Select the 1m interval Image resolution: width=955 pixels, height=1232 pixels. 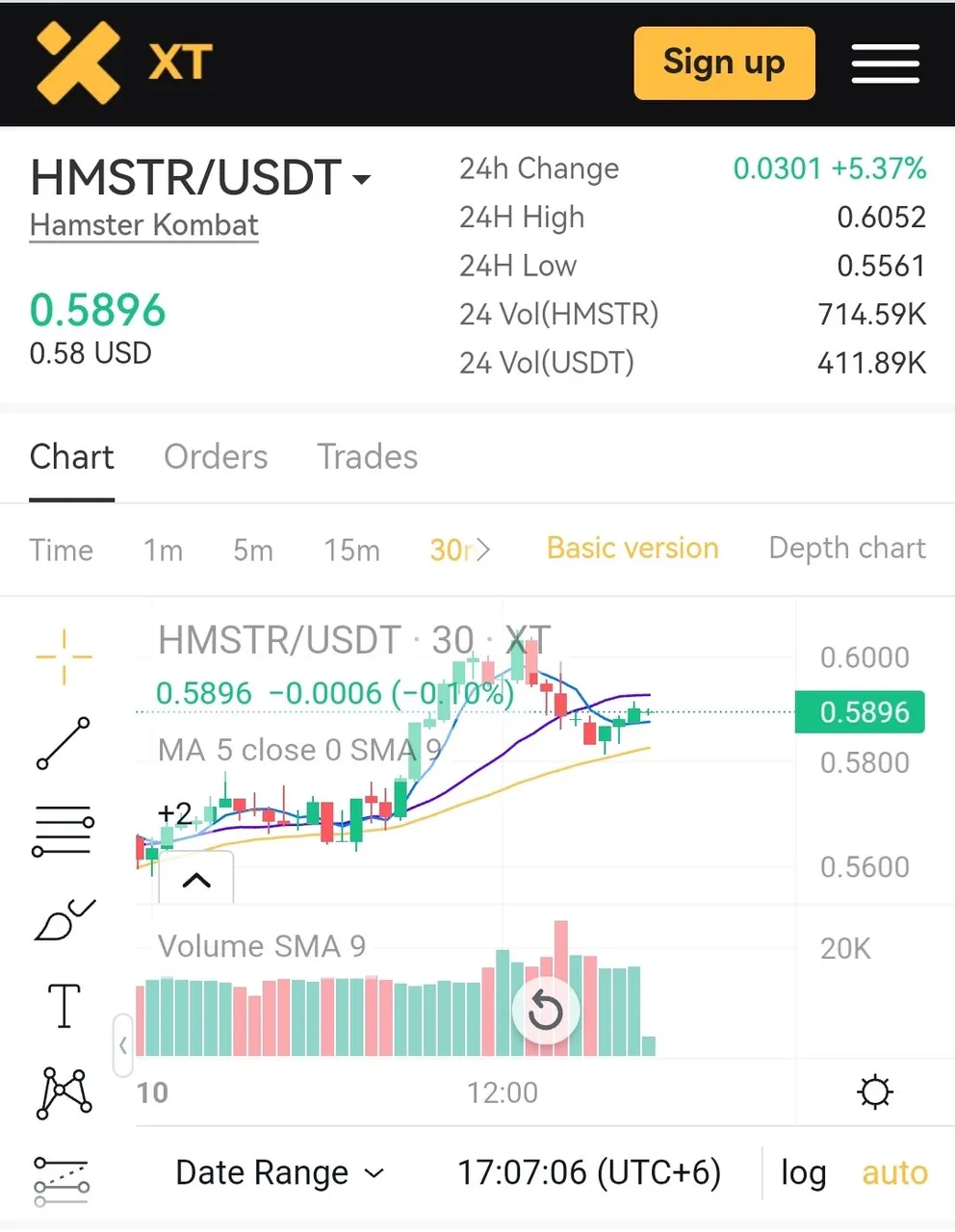(x=163, y=550)
